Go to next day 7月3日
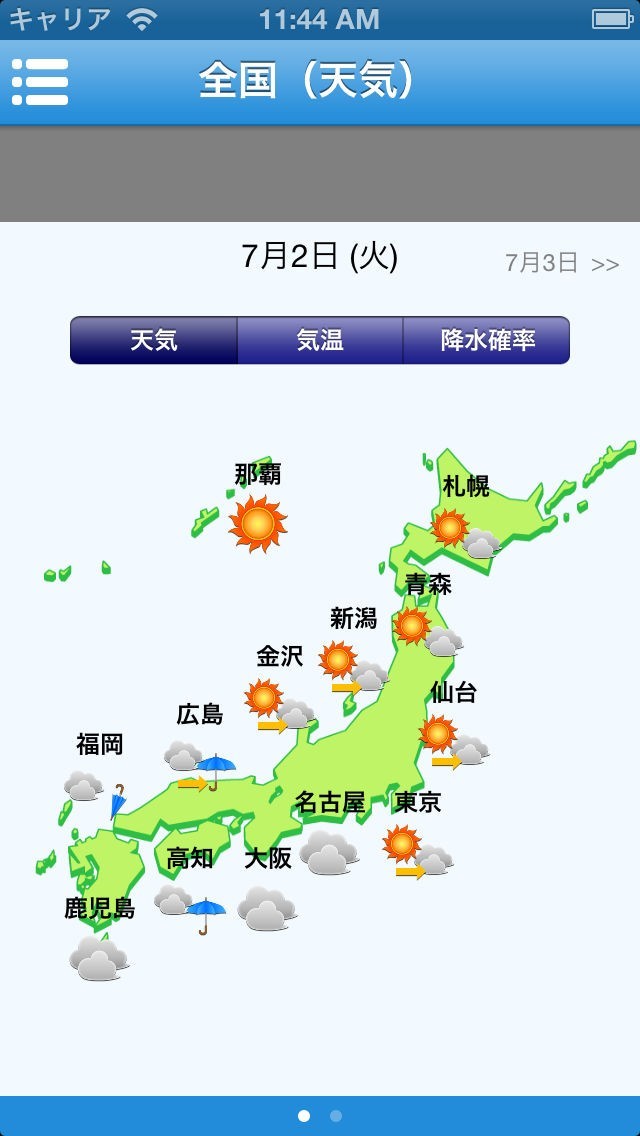 tap(562, 263)
